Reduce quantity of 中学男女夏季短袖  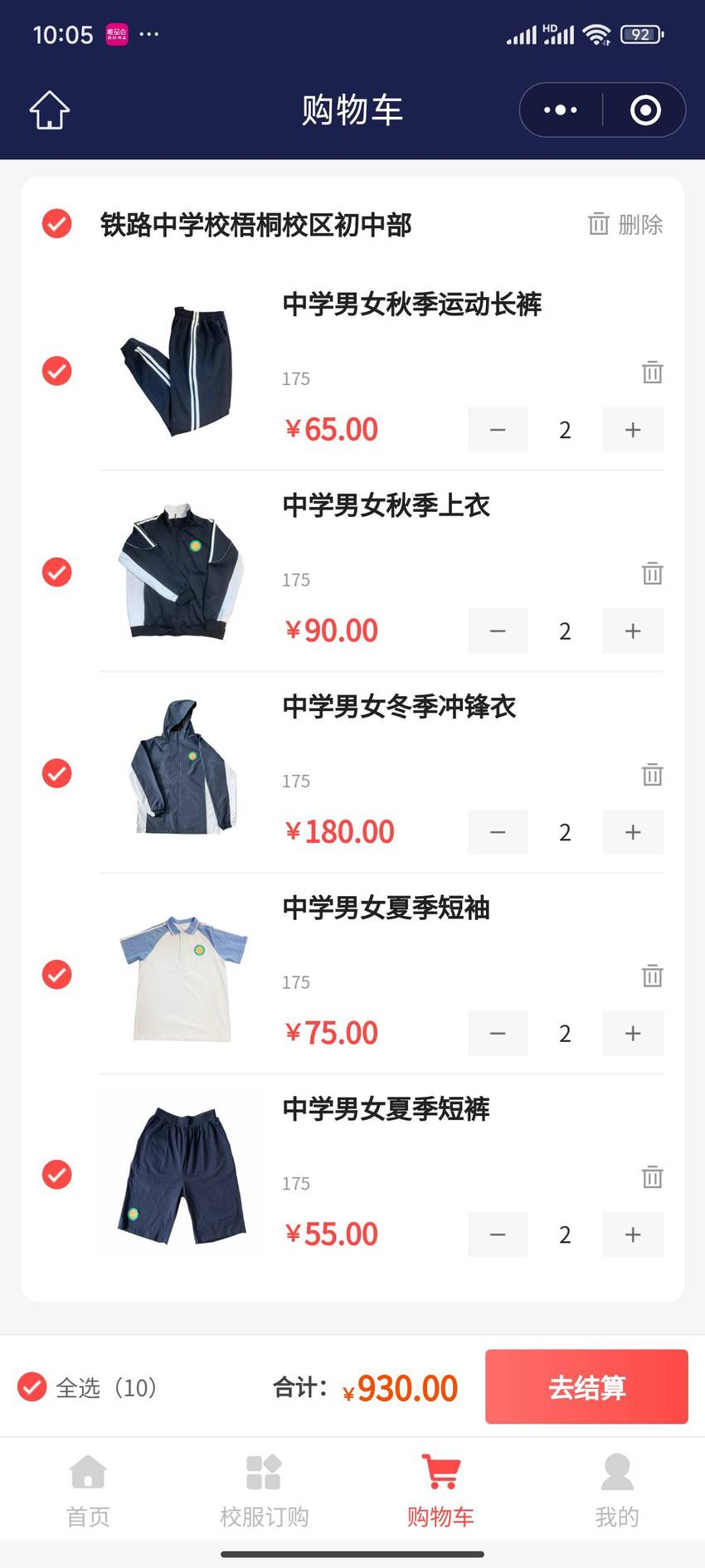498,1034
